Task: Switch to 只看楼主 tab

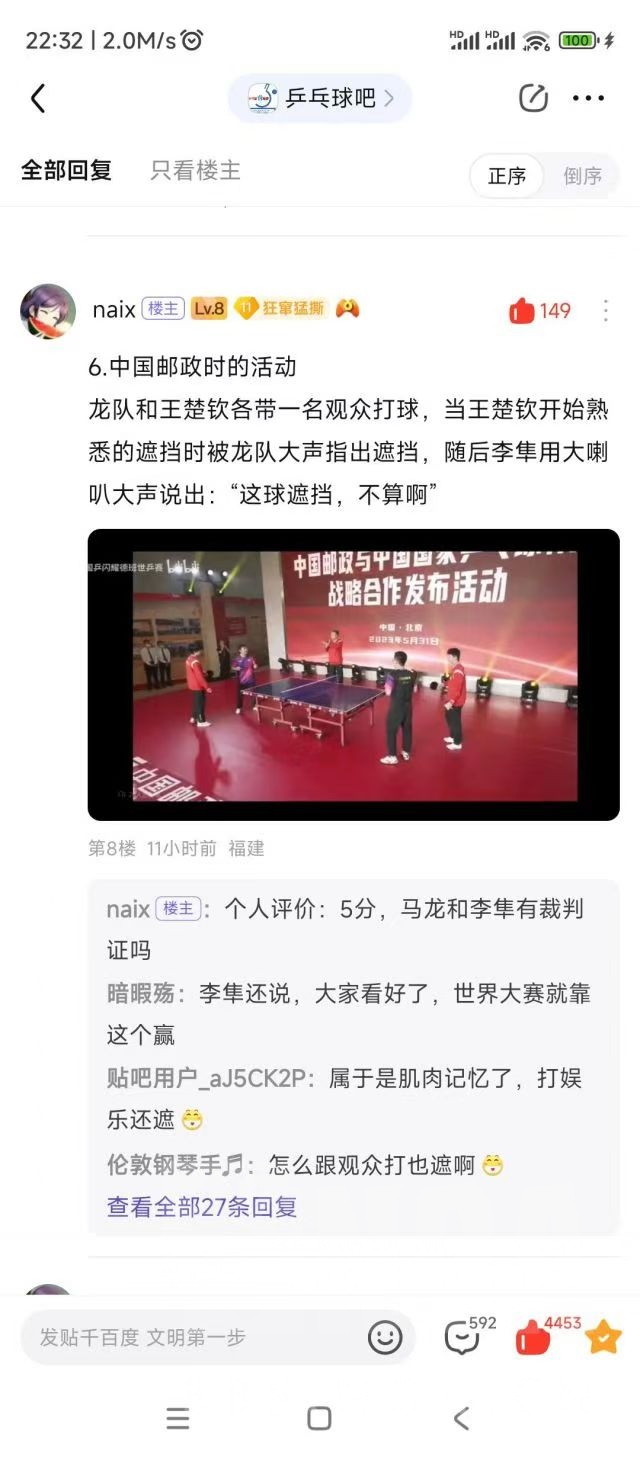Action: [x=195, y=171]
